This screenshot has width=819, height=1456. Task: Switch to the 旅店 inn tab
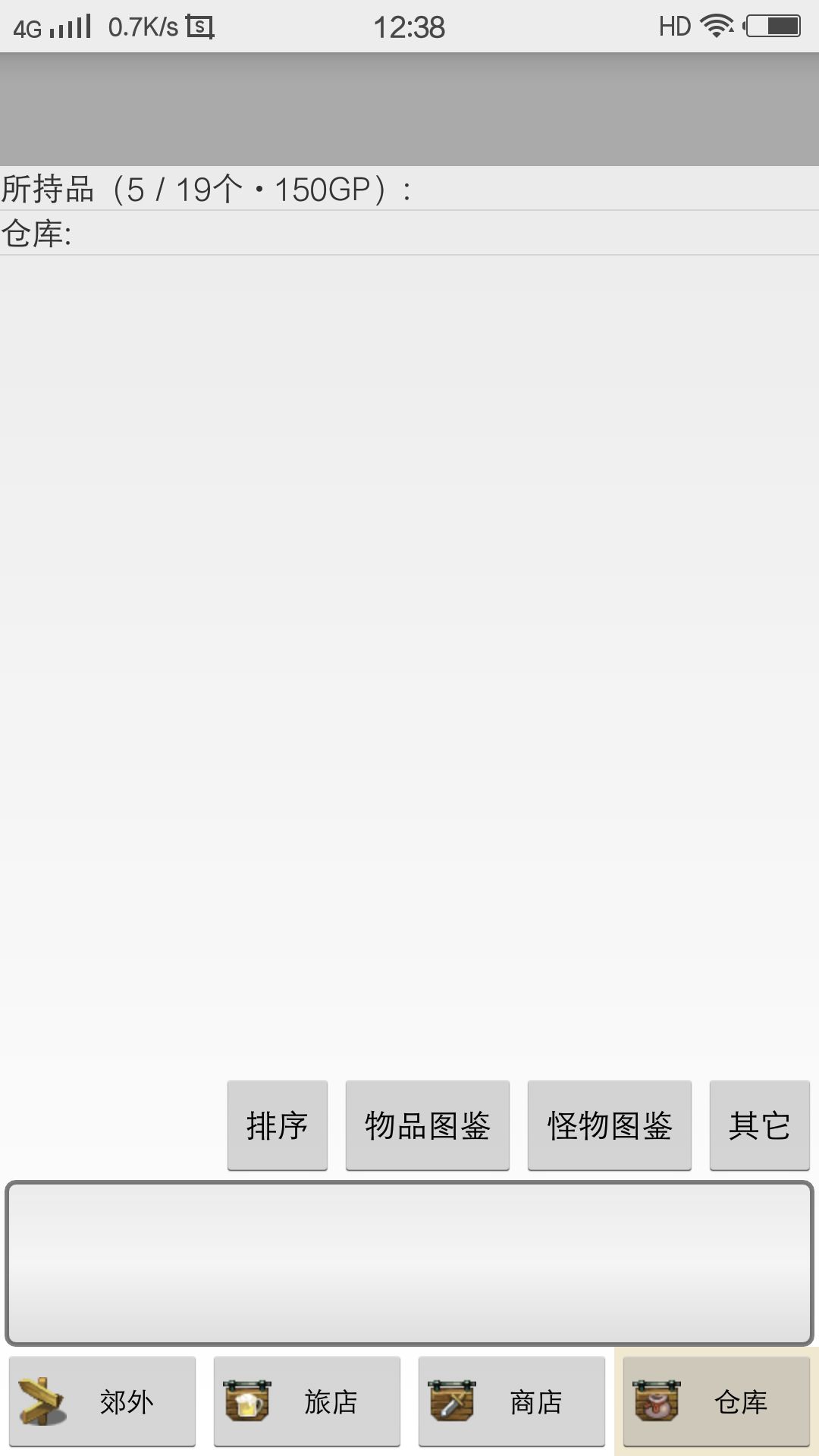307,1402
